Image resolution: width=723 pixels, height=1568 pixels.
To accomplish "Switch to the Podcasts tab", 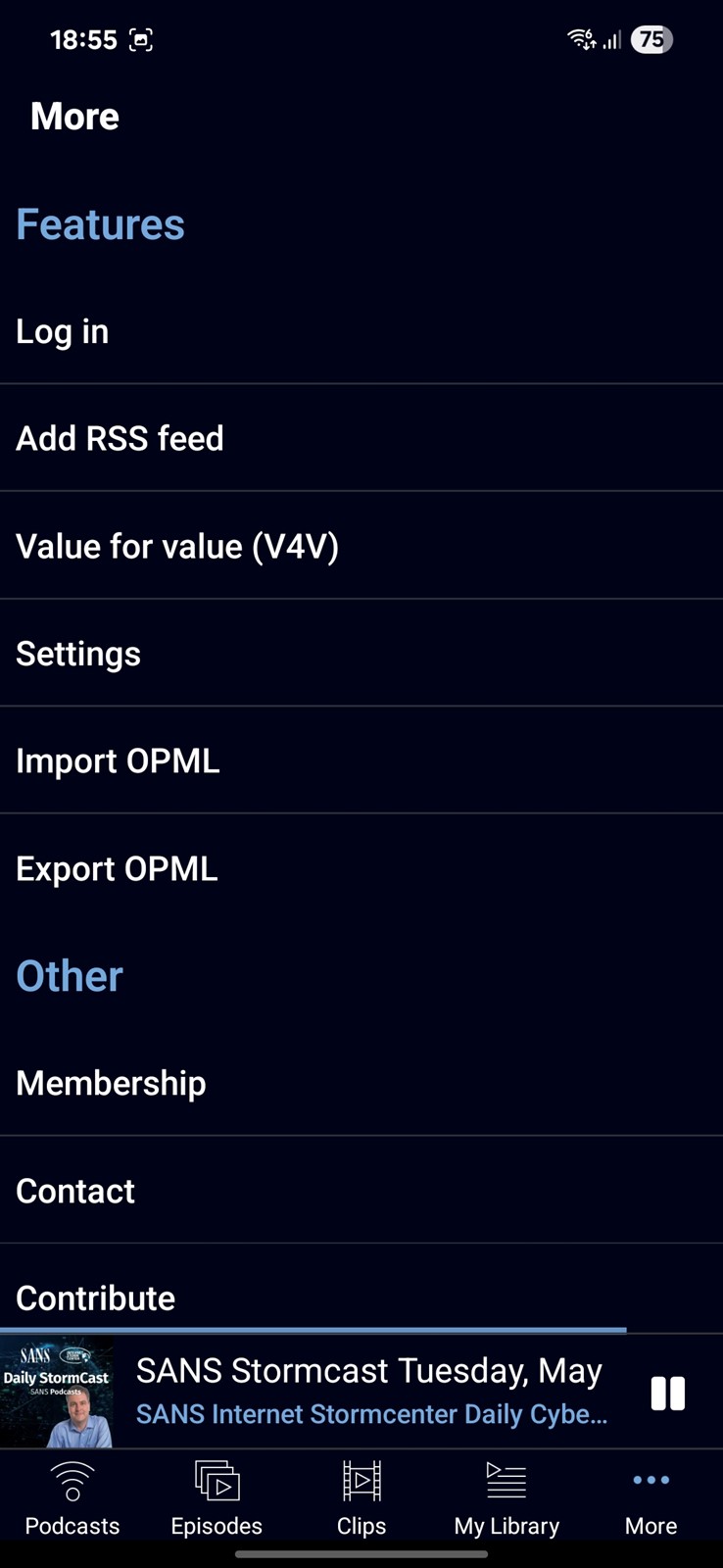I will (72, 1497).
